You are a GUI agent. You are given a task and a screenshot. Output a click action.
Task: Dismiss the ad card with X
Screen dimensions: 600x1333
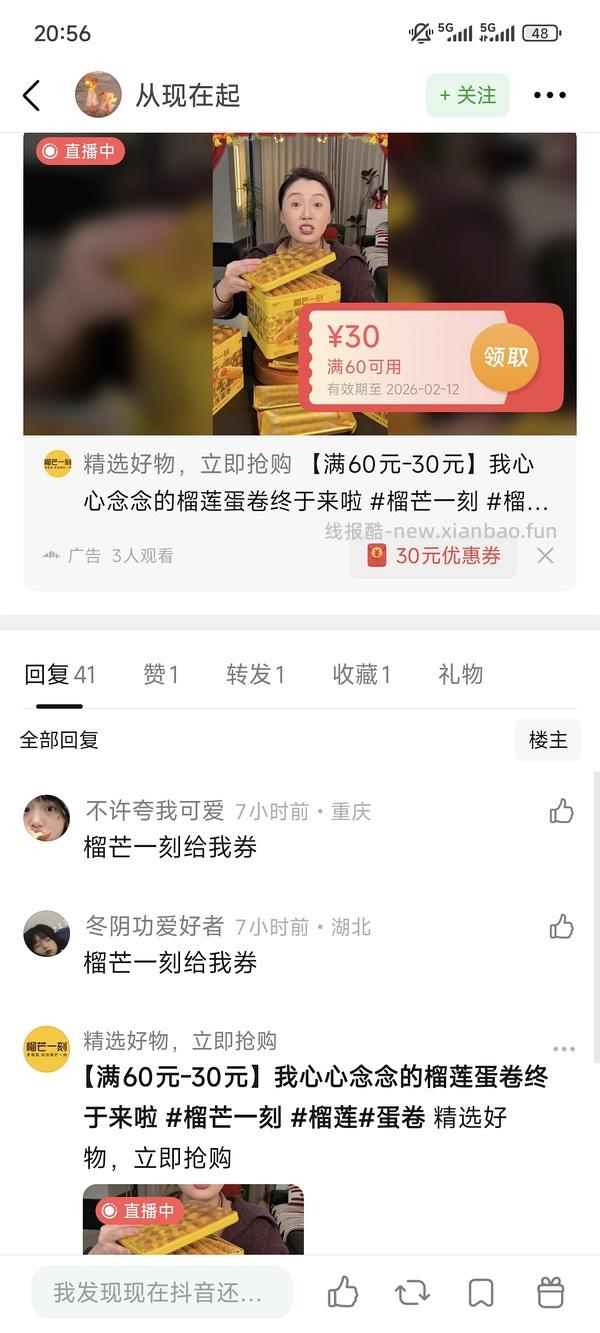tap(545, 556)
